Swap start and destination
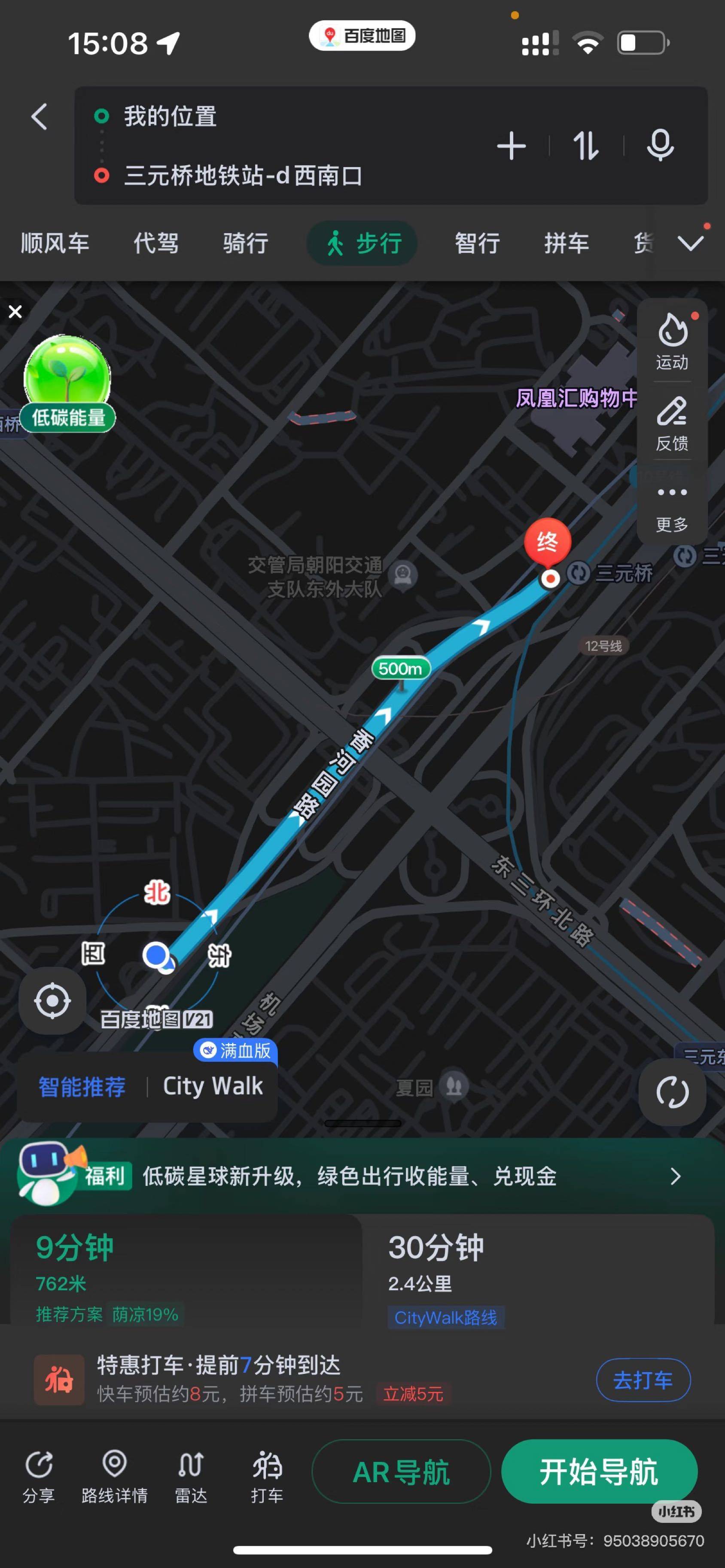 [585, 146]
